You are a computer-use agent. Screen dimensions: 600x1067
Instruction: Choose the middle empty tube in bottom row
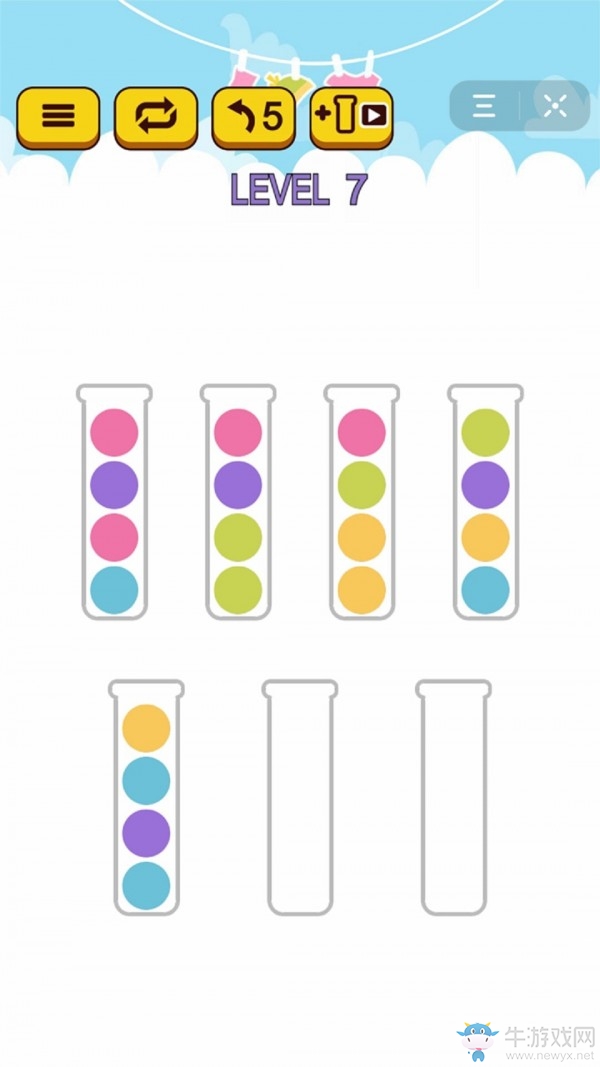coord(300,797)
